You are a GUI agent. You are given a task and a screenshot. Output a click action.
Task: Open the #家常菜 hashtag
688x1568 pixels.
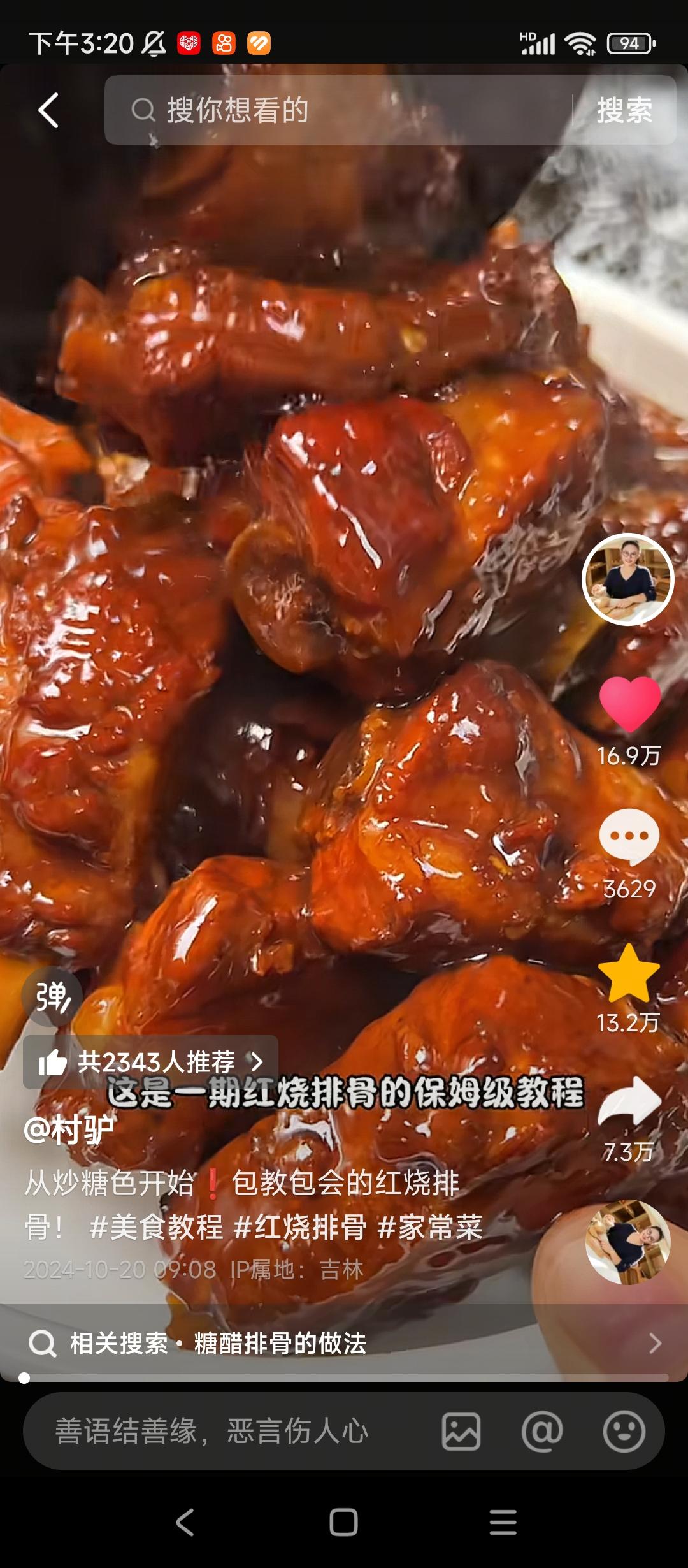click(x=430, y=1226)
